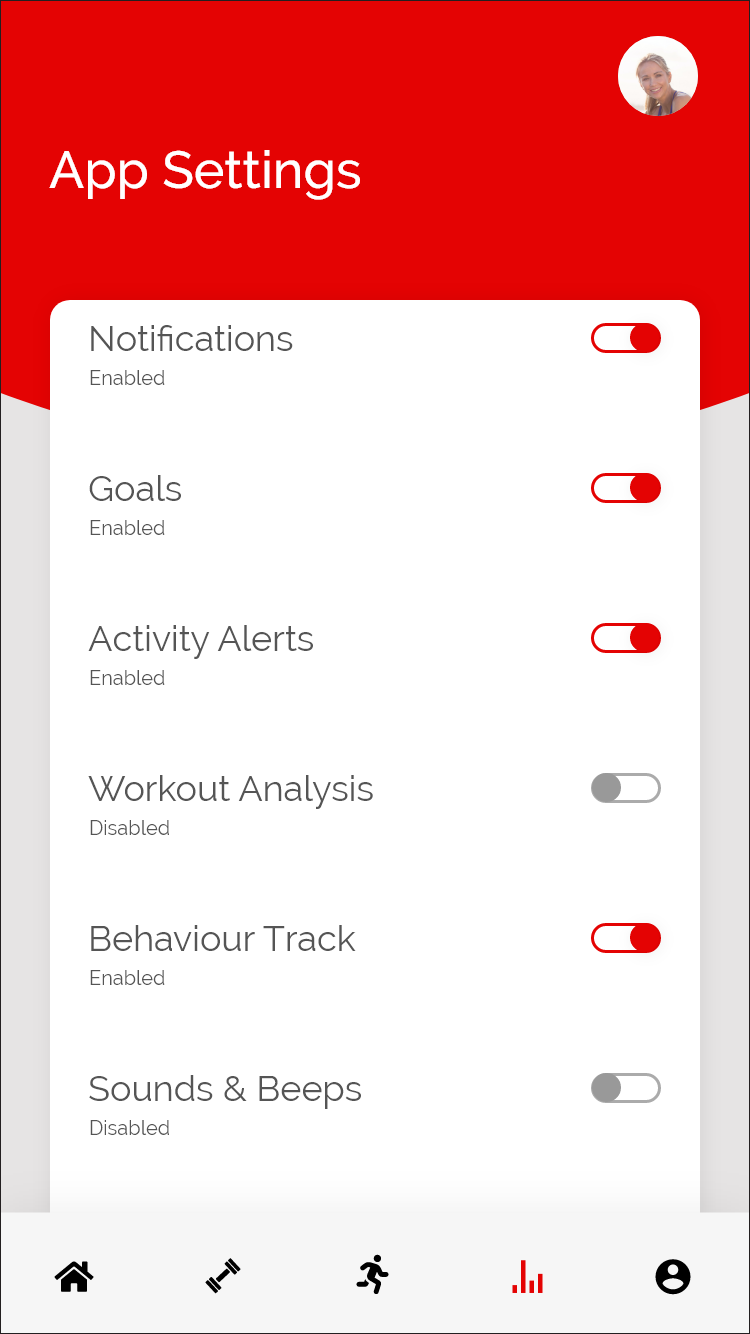Enable Workout Analysis
The width and height of the screenshot is (750, 1334).
click(626, 788)
